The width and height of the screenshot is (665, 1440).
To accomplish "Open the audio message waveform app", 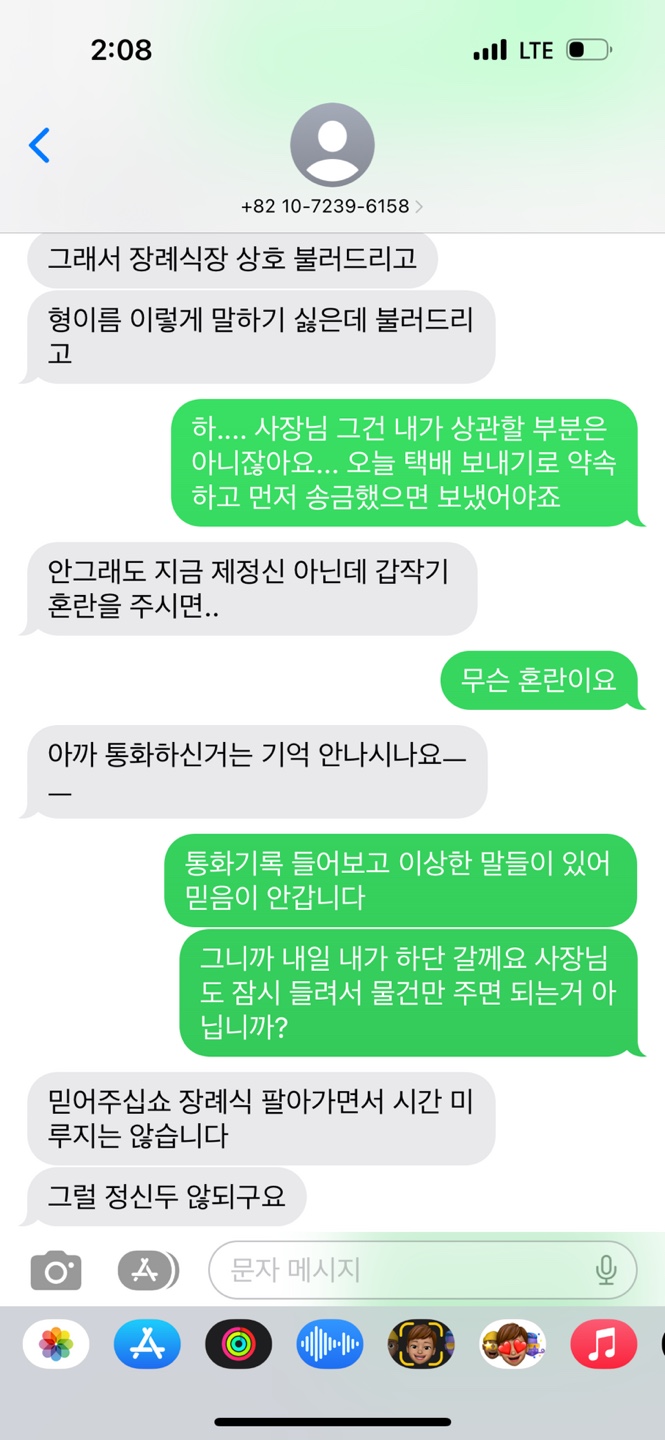I will (330, 1344).
